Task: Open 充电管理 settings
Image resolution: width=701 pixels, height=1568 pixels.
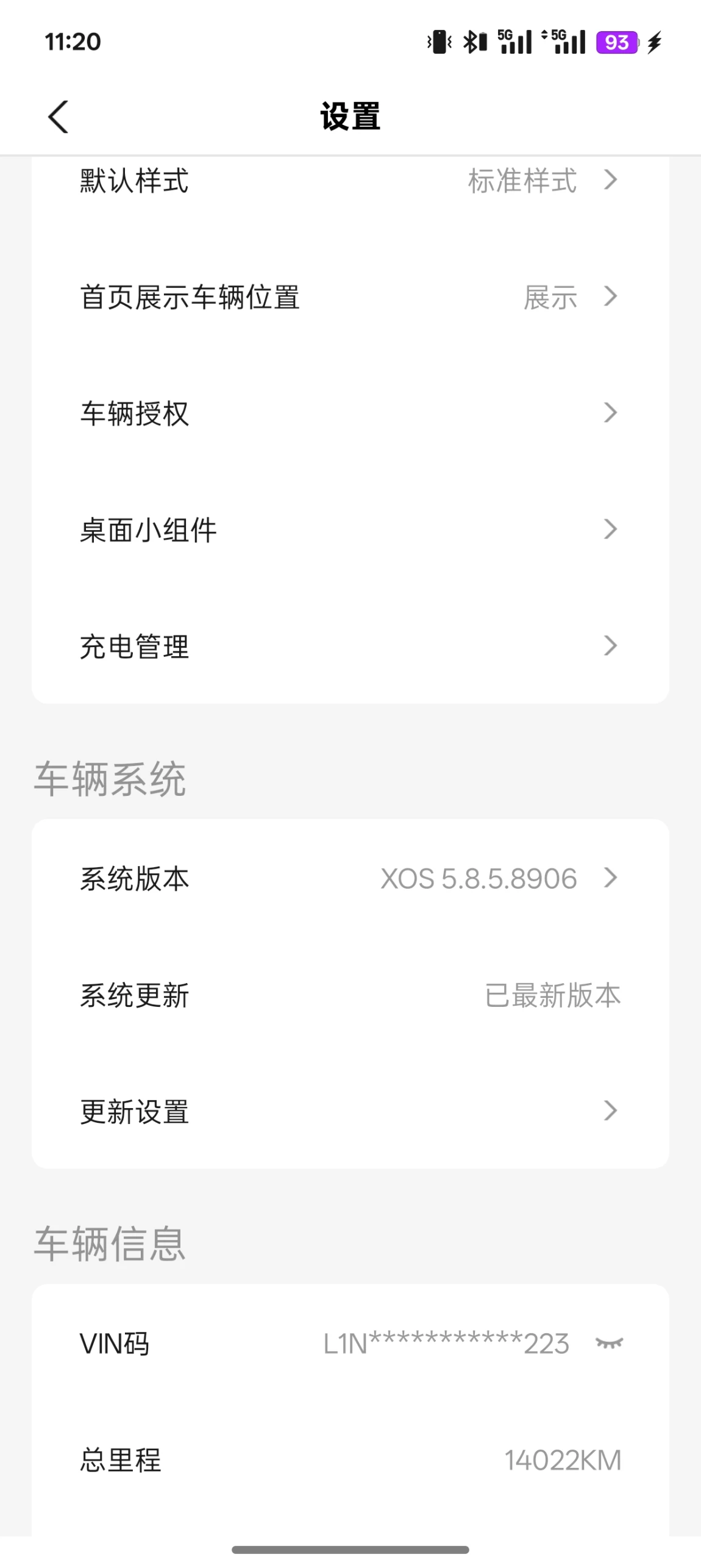Action: (x=350, y=646)
